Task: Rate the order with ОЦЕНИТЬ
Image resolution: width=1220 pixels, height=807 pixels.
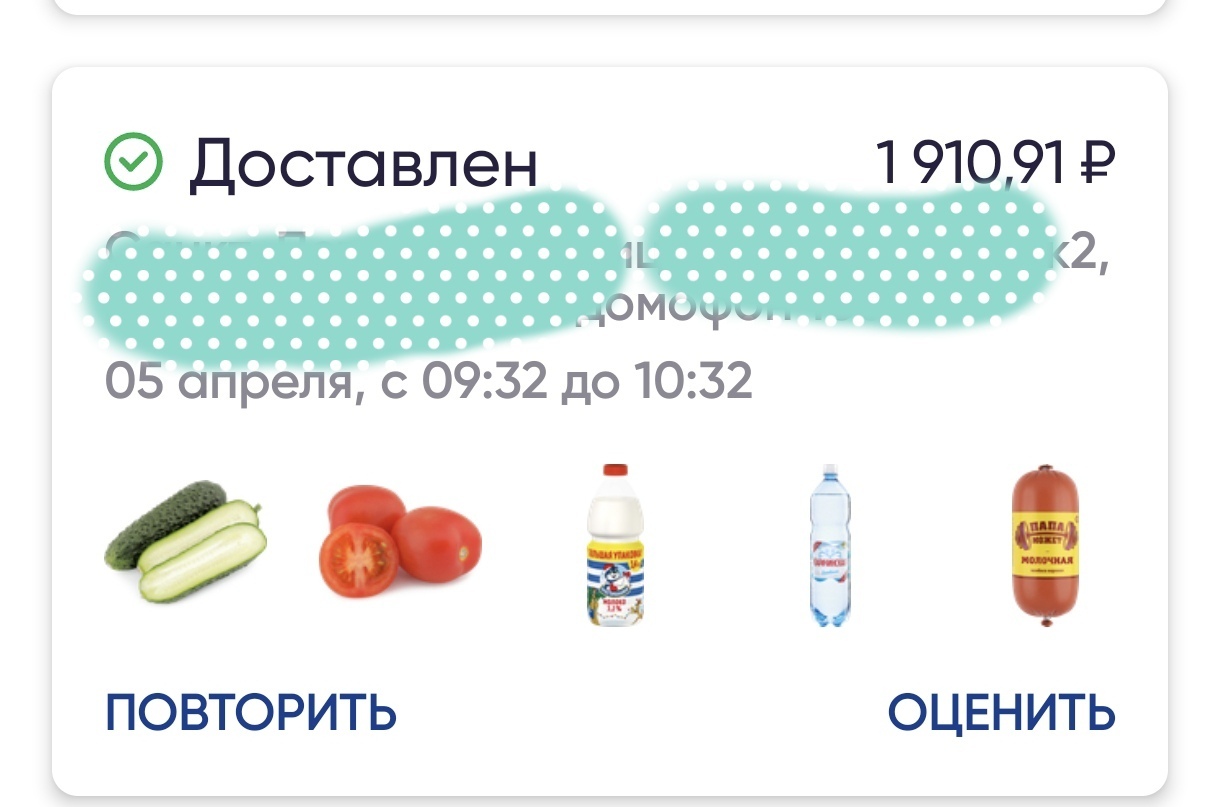Action: point(1001,712)
